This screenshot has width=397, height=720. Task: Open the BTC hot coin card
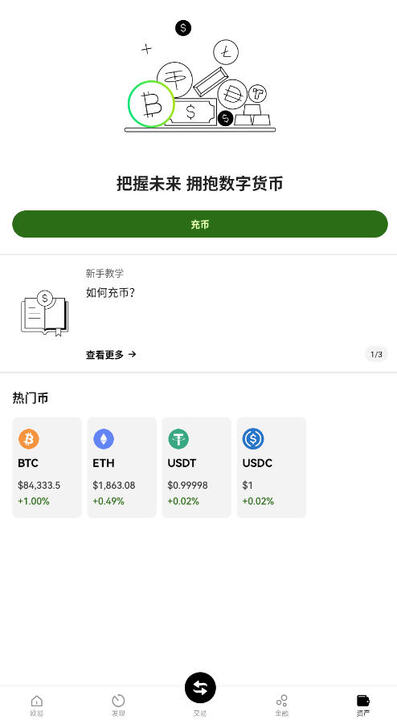click(47, 467)
